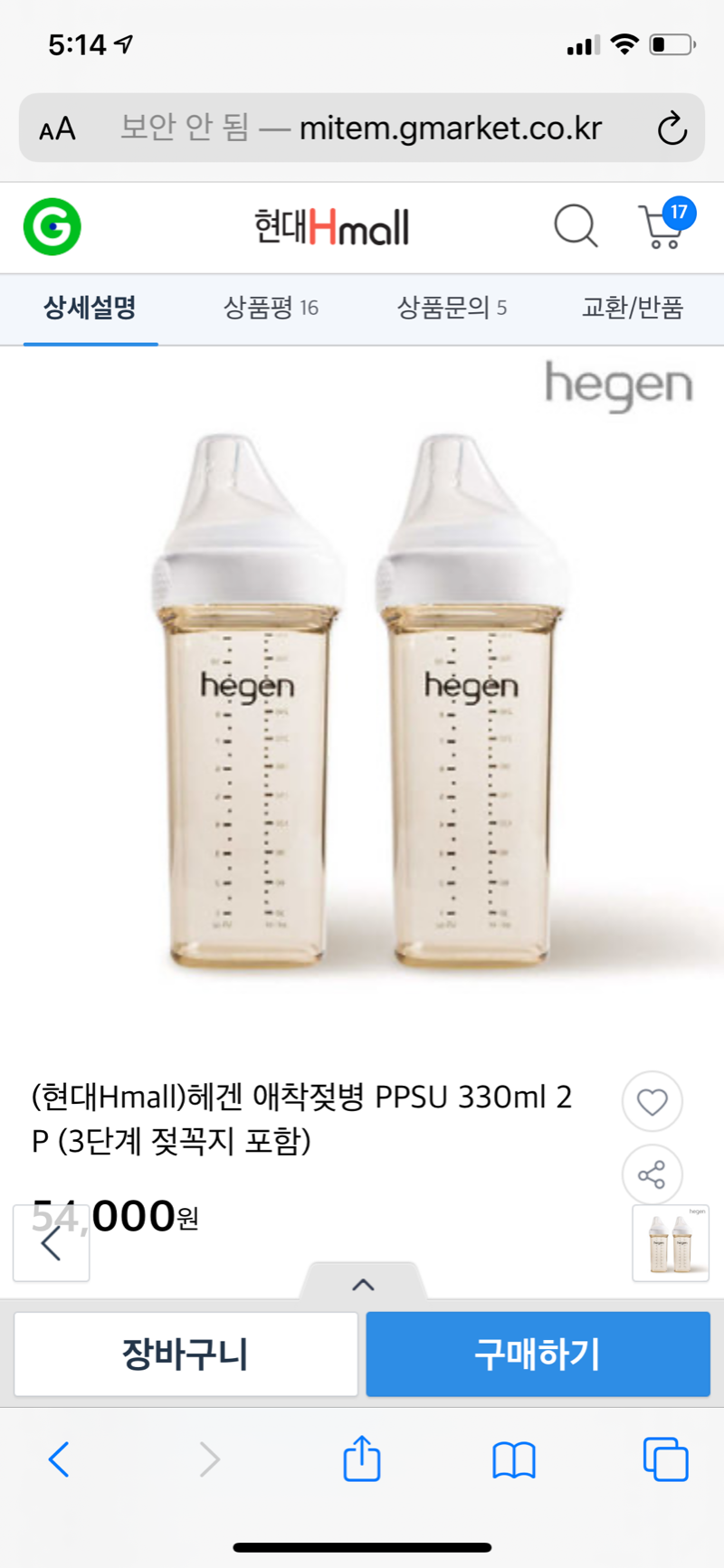Open the small product thumbnail image

[x=671, y=1242]
